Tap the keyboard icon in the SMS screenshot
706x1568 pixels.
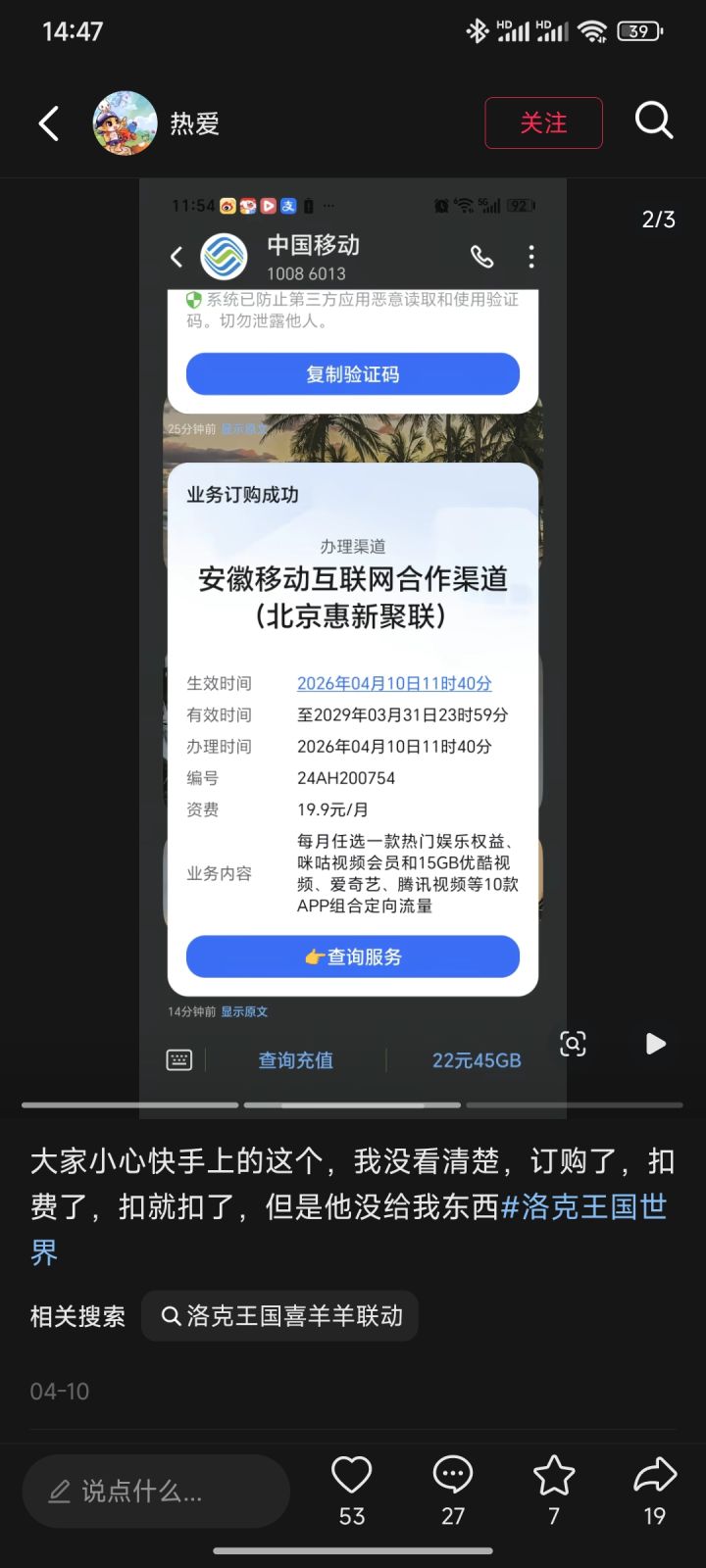pyautogui.click(x=179, y=1059)
